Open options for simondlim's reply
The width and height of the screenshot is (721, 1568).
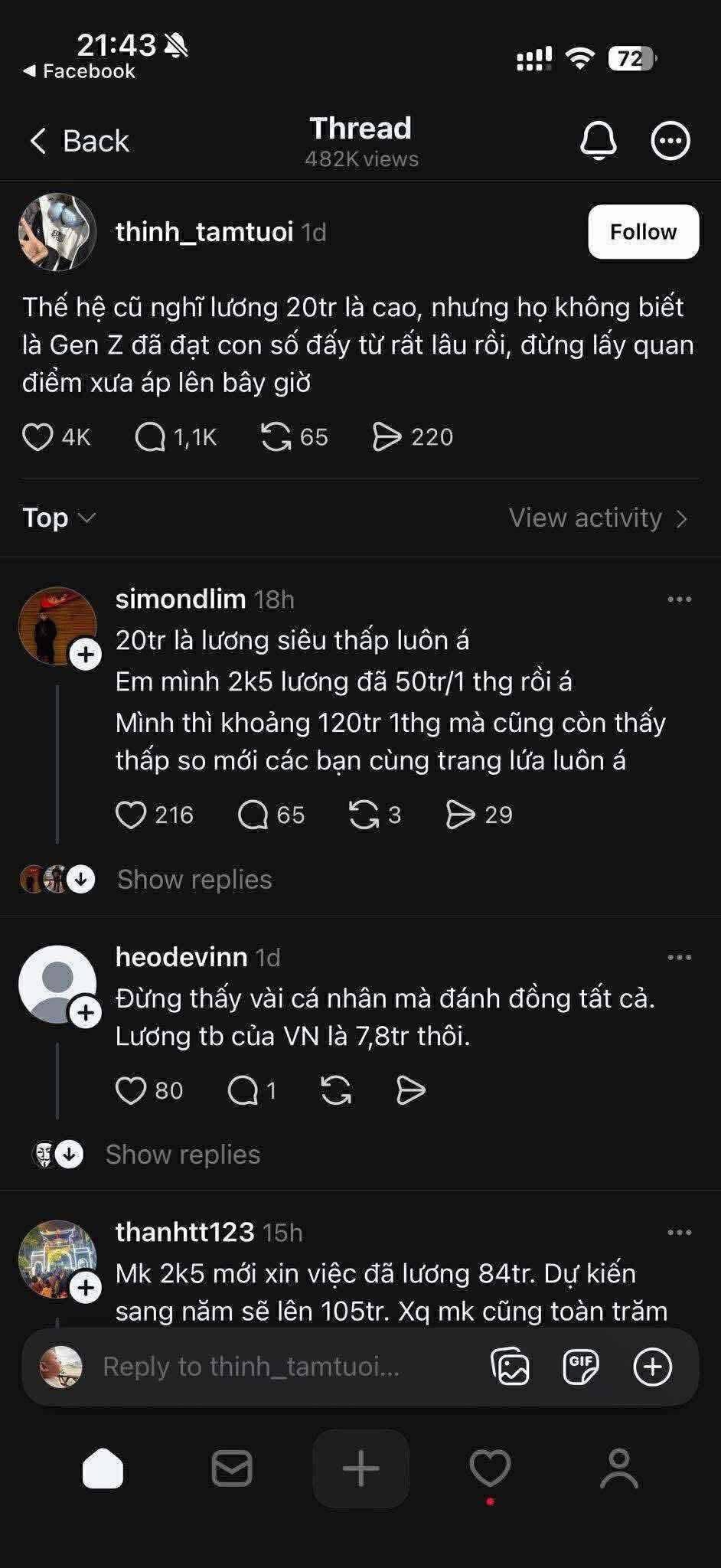tap(679, 599)
